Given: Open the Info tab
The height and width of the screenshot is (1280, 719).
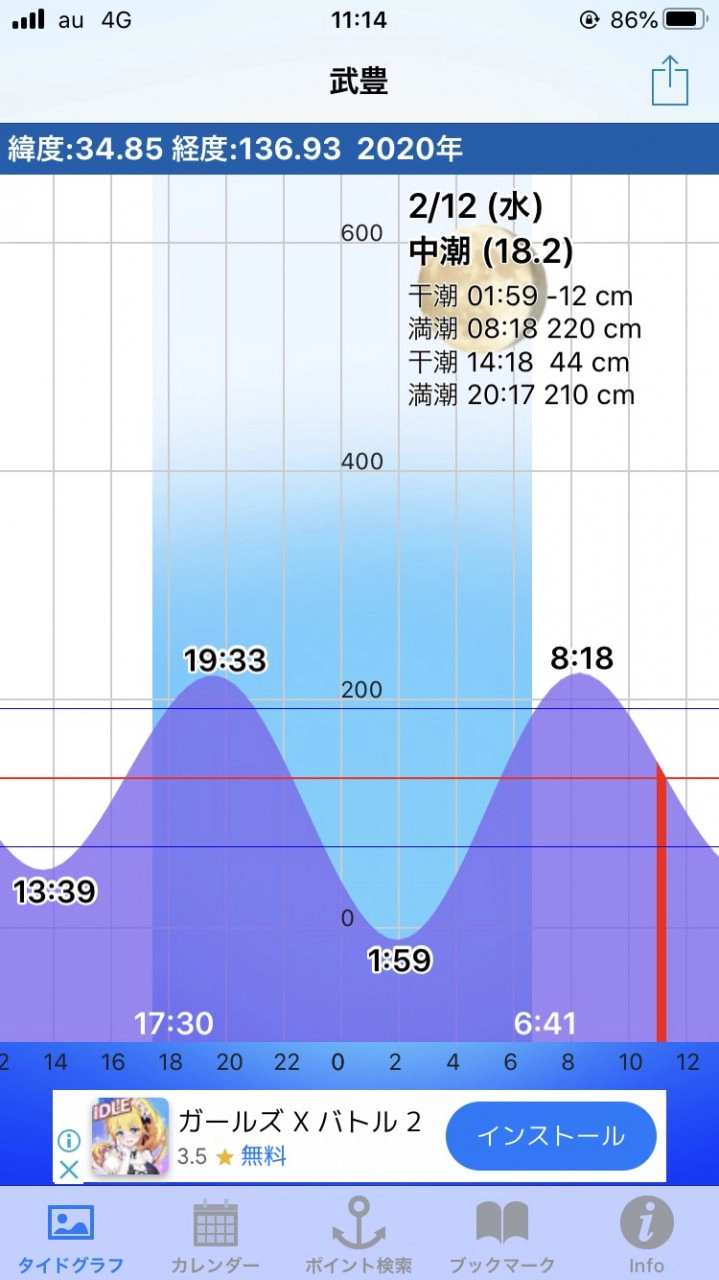Looking at the screenshot, I should (x=646, y=1237).
